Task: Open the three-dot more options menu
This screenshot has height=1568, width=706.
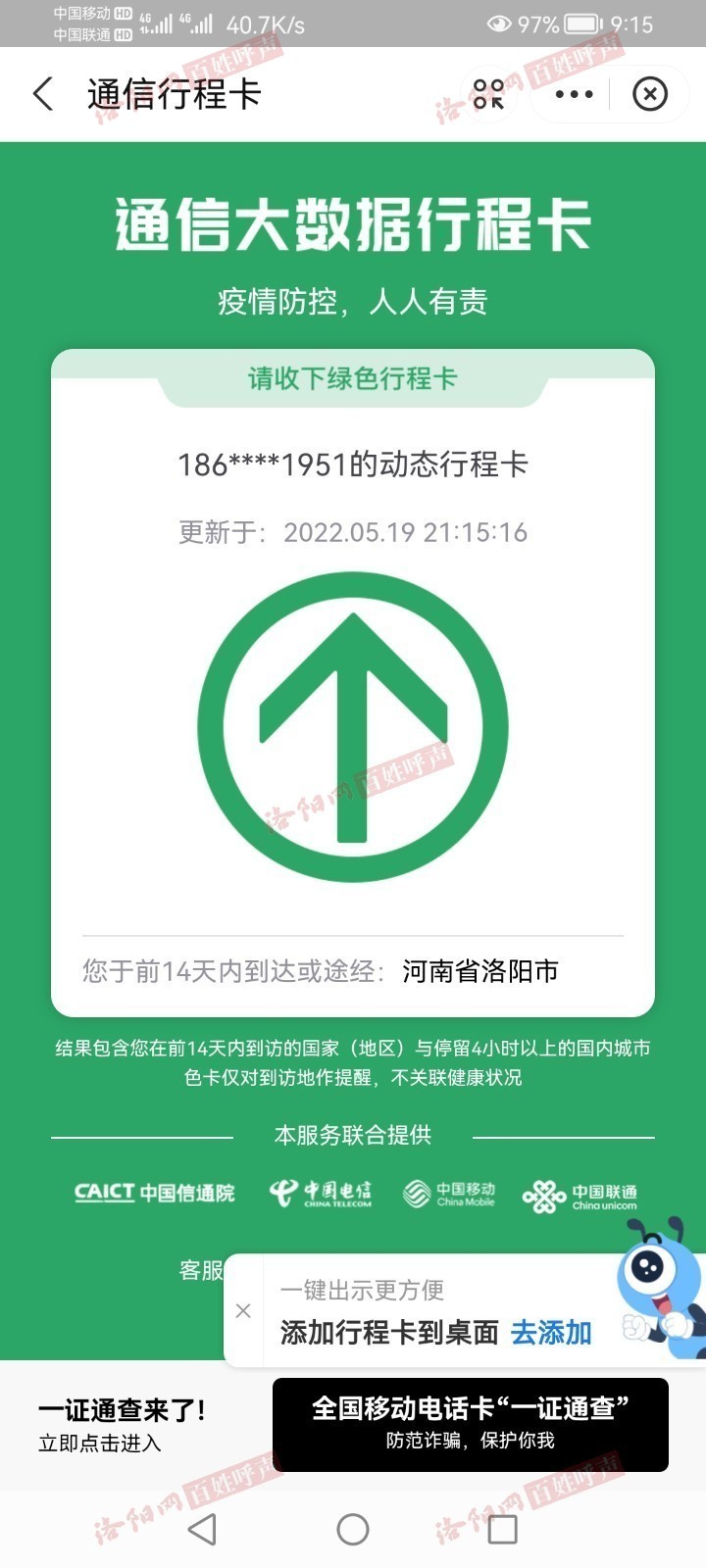Action: 574,94
